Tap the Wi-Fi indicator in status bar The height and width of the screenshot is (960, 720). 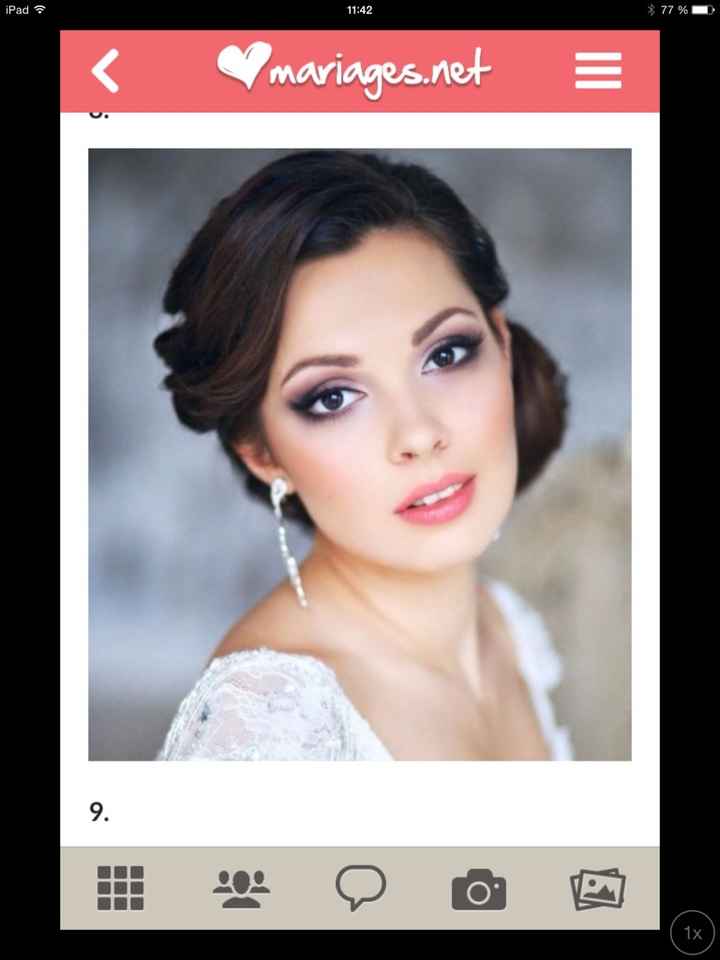click(x=40, y=10)
